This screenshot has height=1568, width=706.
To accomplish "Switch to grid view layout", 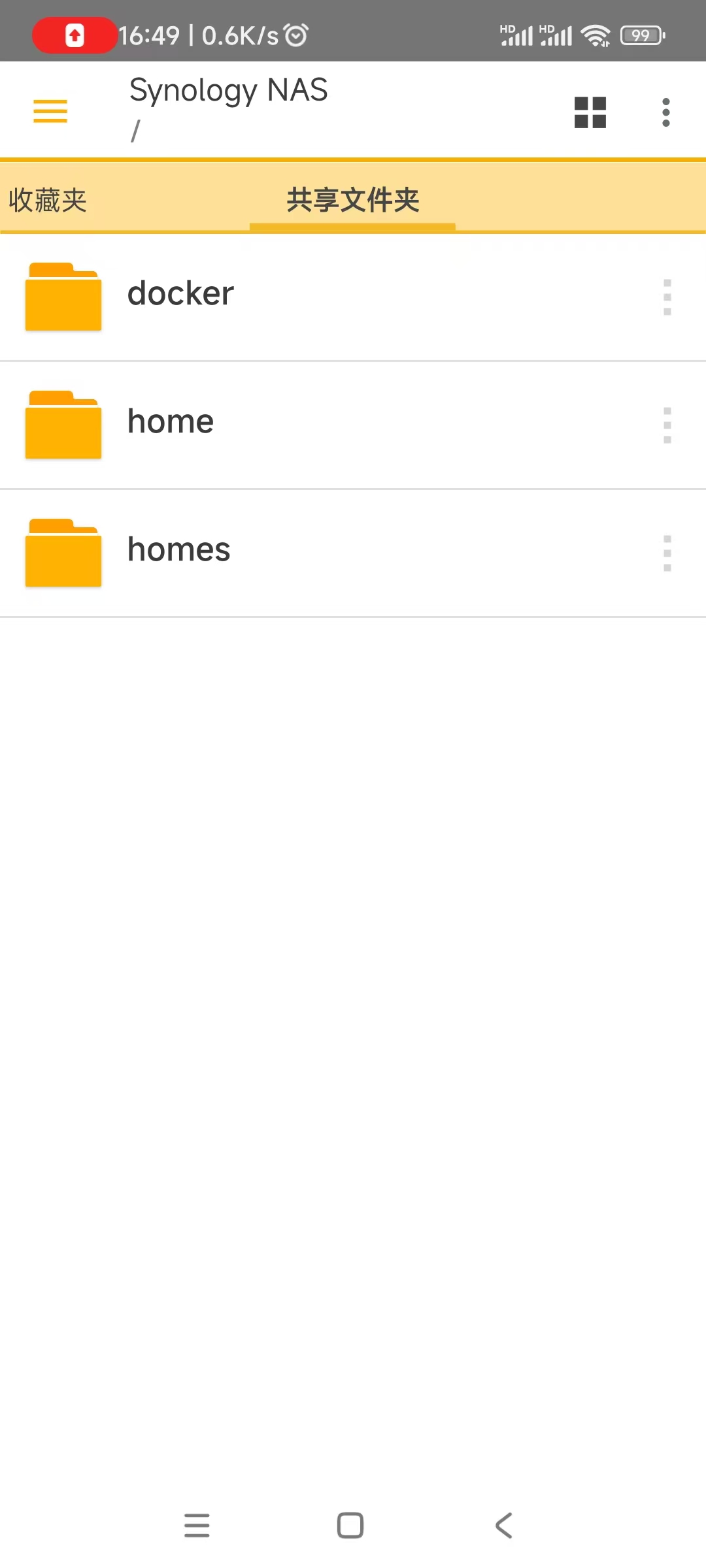I will (590, 112).
